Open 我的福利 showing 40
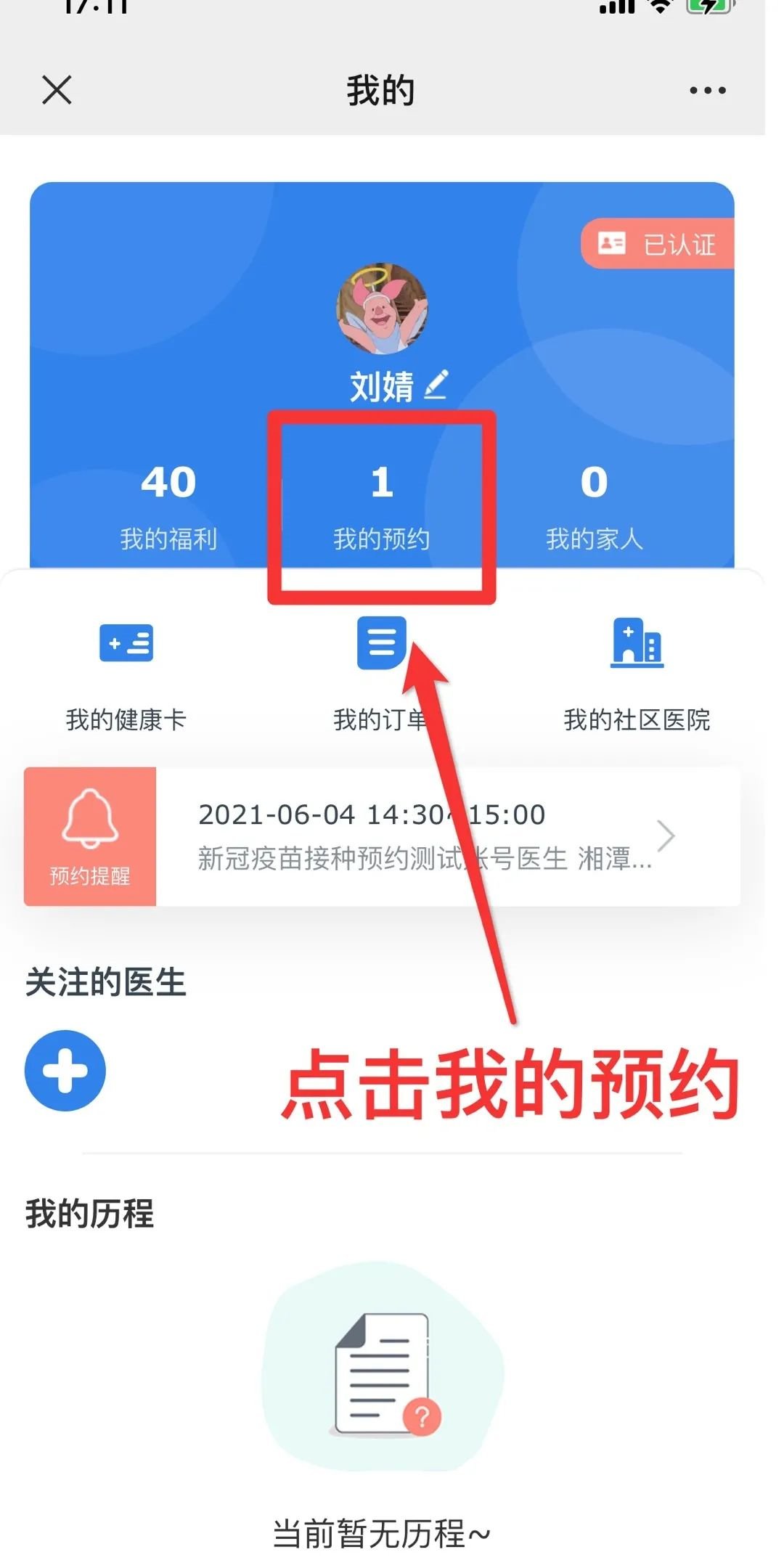Screen dimensions: 784x1568 click(x=168, y=506)
